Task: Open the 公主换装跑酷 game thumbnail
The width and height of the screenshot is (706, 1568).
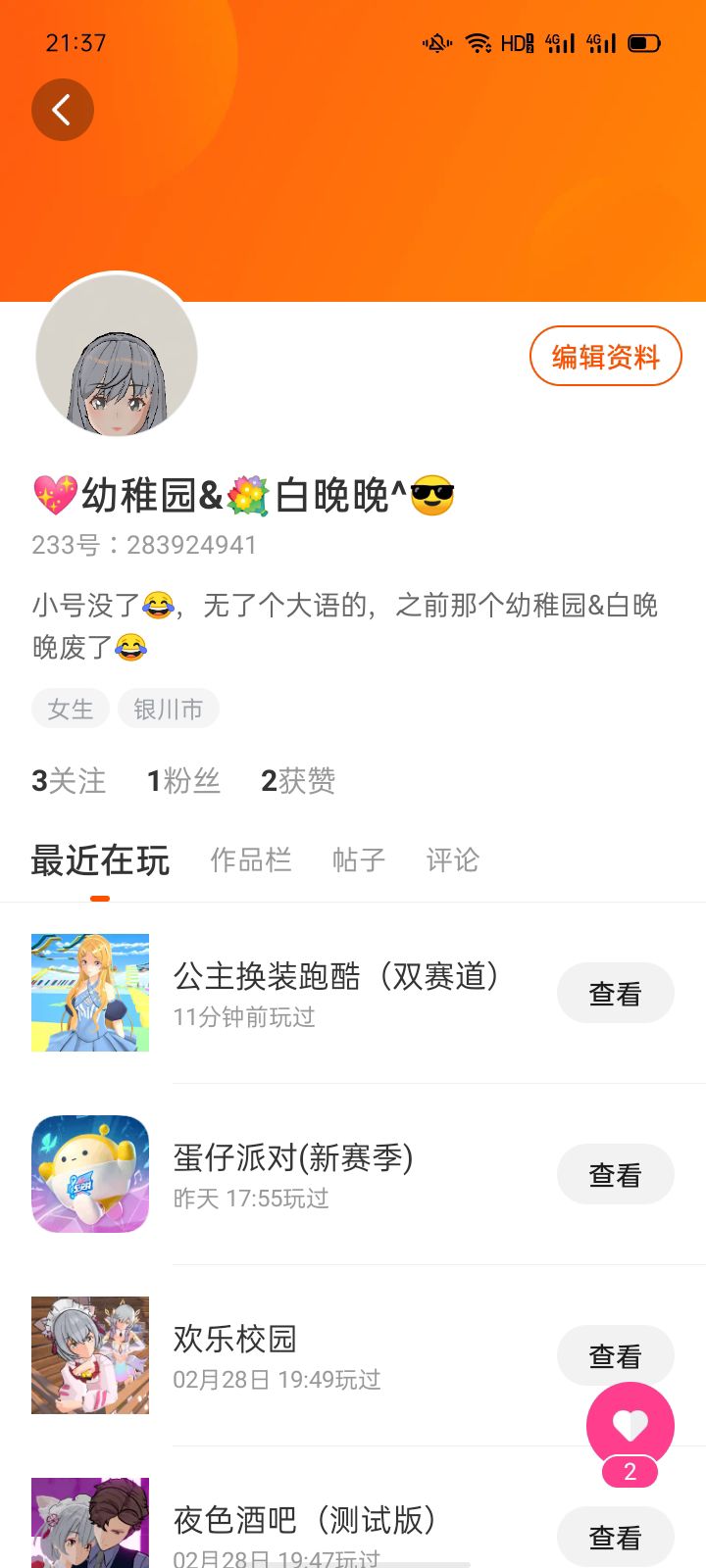Action: point(90,993)
